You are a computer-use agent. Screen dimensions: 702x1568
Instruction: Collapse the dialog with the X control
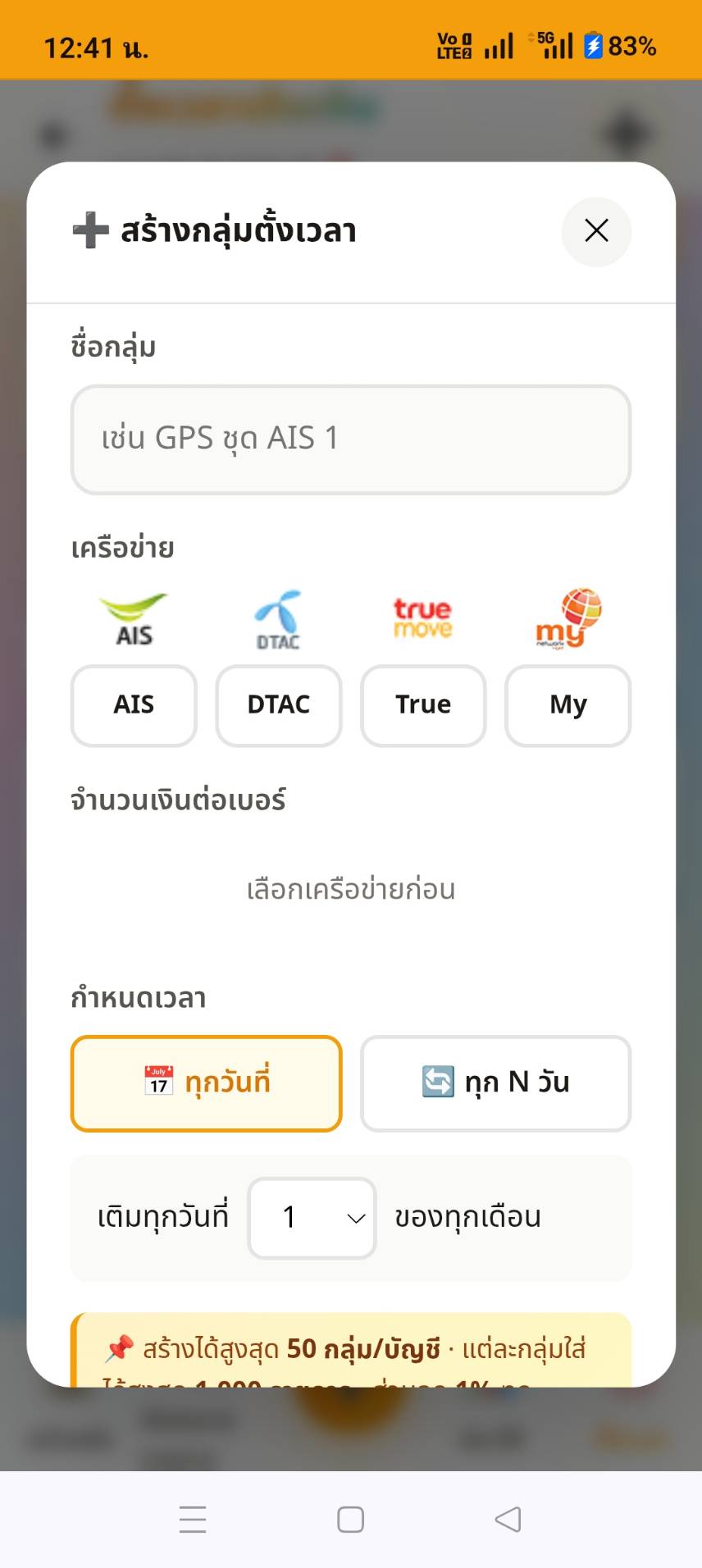pyautogui.click(x=596, y=232)
